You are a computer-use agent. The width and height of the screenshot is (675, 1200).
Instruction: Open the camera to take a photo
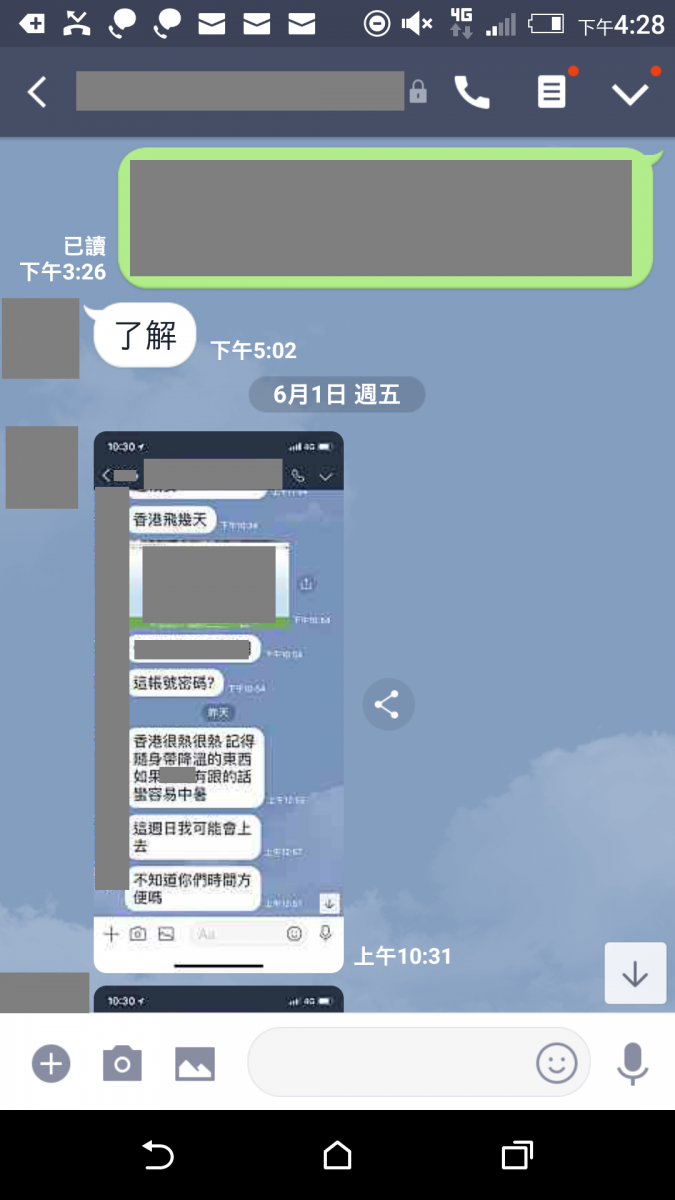122,1063
